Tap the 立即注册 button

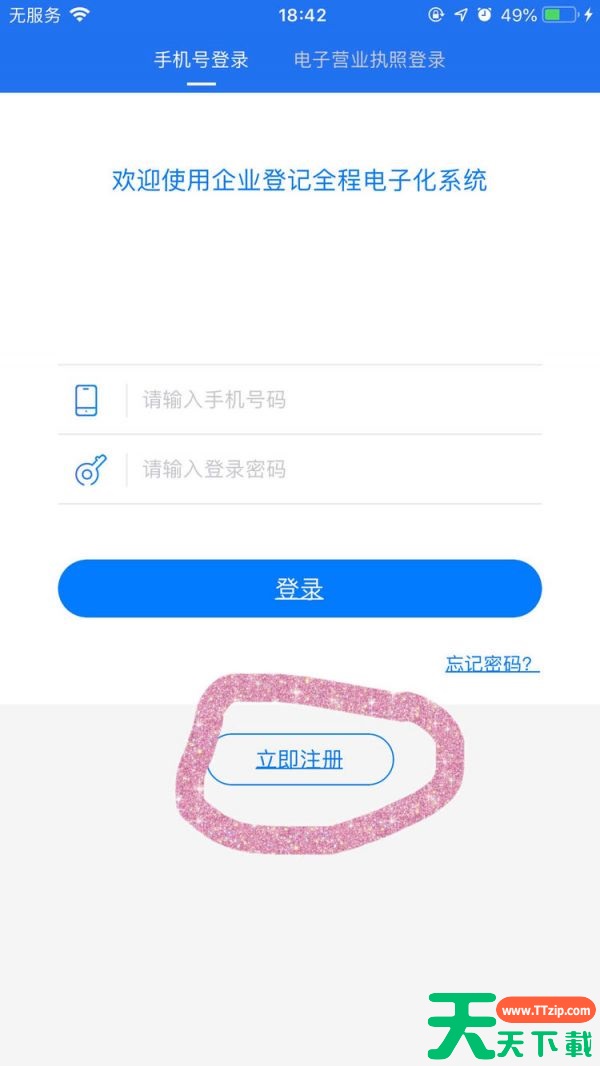(x=300, y=760)
